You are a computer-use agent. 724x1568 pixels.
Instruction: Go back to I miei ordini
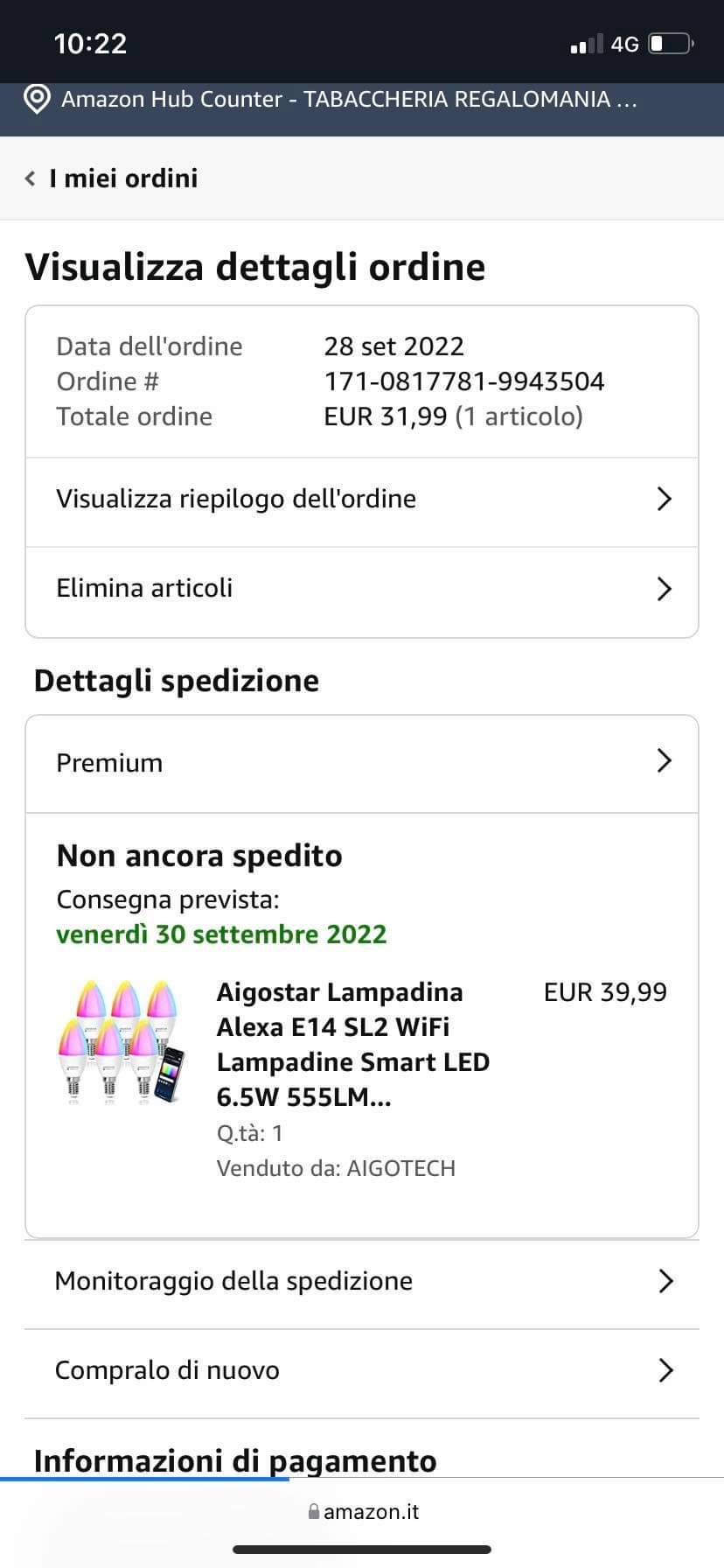click(x=112, y=178)
